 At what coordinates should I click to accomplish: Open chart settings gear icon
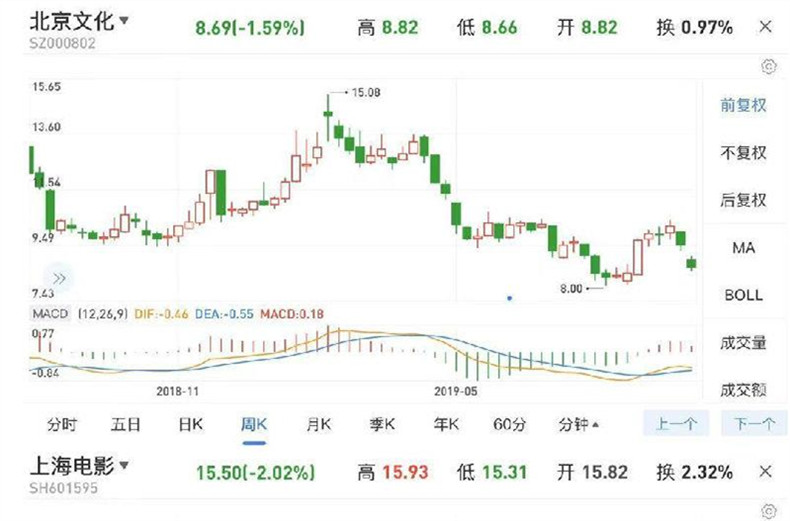coord(768,66)
